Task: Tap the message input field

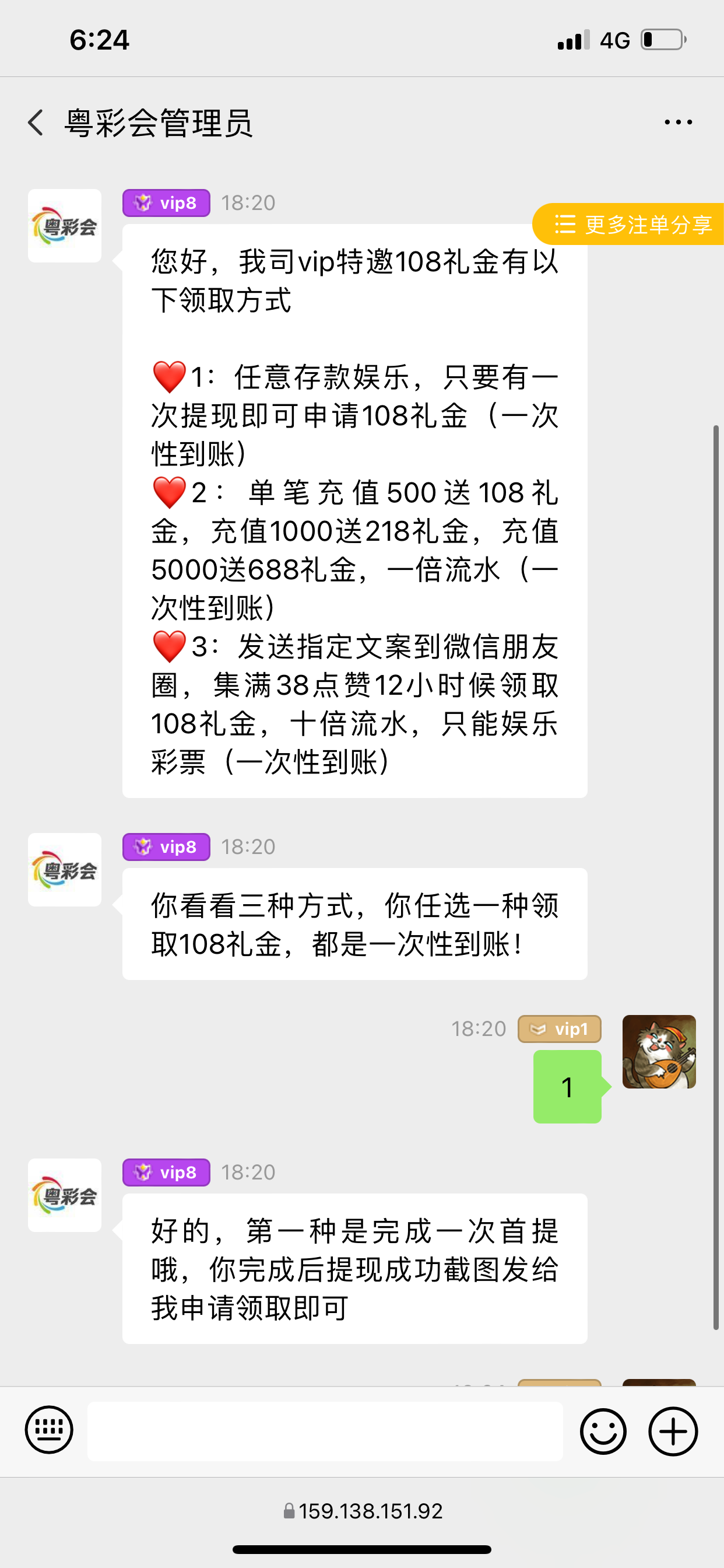Action: click(325, 1431)
